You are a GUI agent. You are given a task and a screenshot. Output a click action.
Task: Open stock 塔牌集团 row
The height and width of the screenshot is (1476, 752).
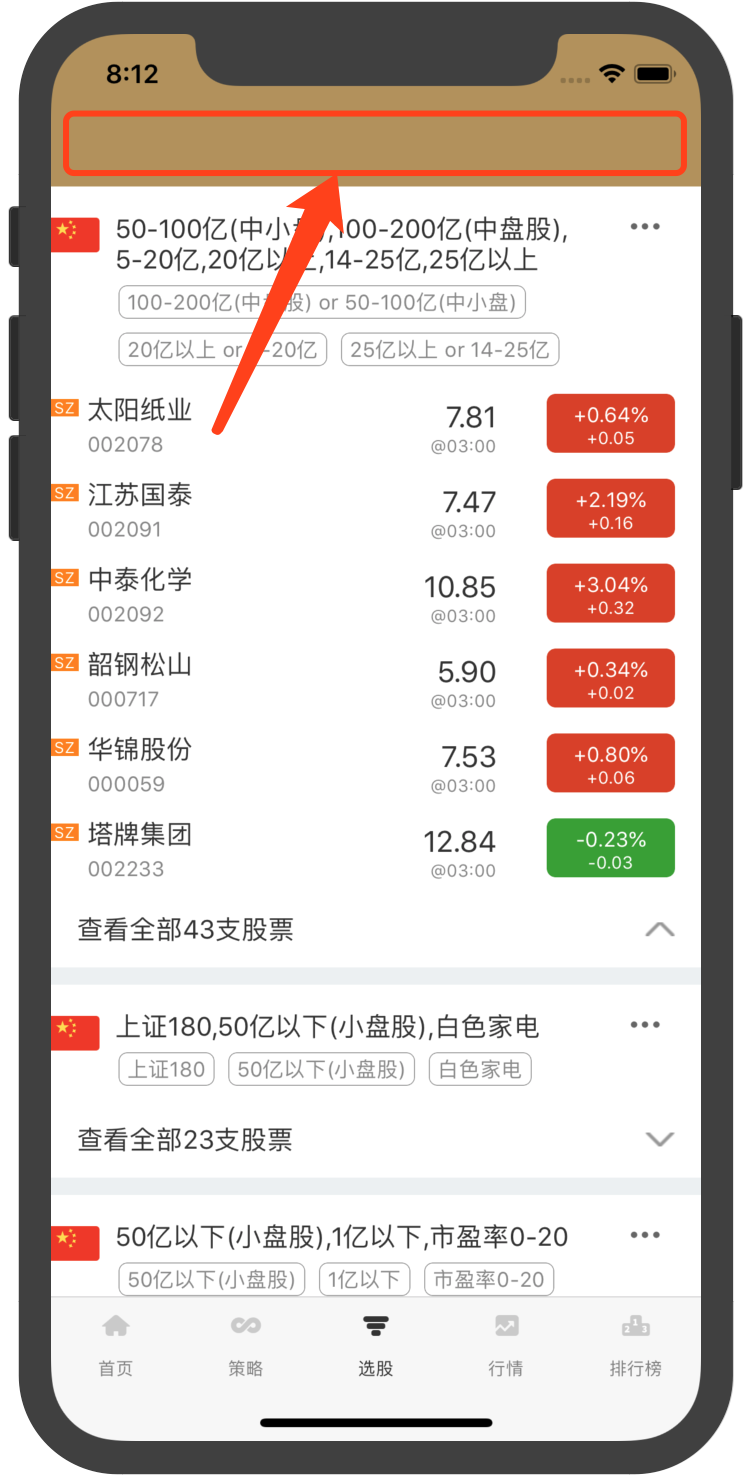tap(375, 850)
